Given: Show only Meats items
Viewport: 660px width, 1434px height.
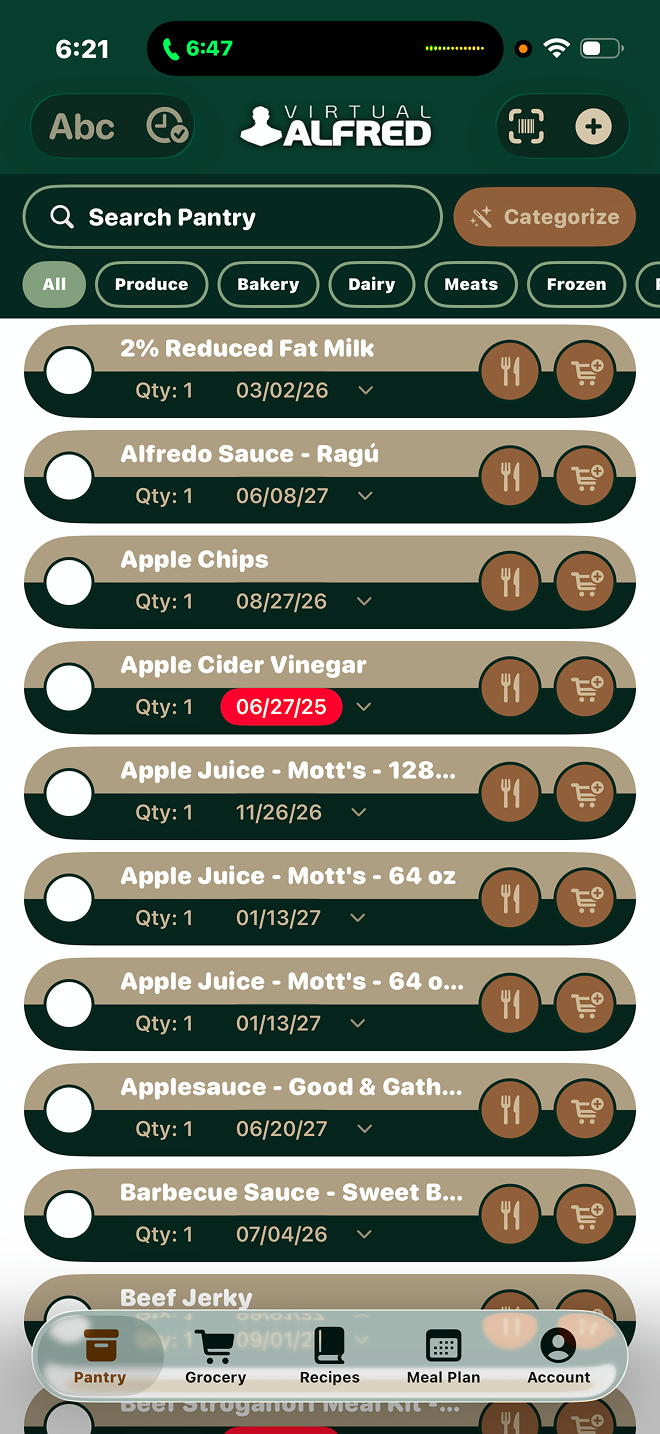Looking at the screenshot, I should coord(471,284).
